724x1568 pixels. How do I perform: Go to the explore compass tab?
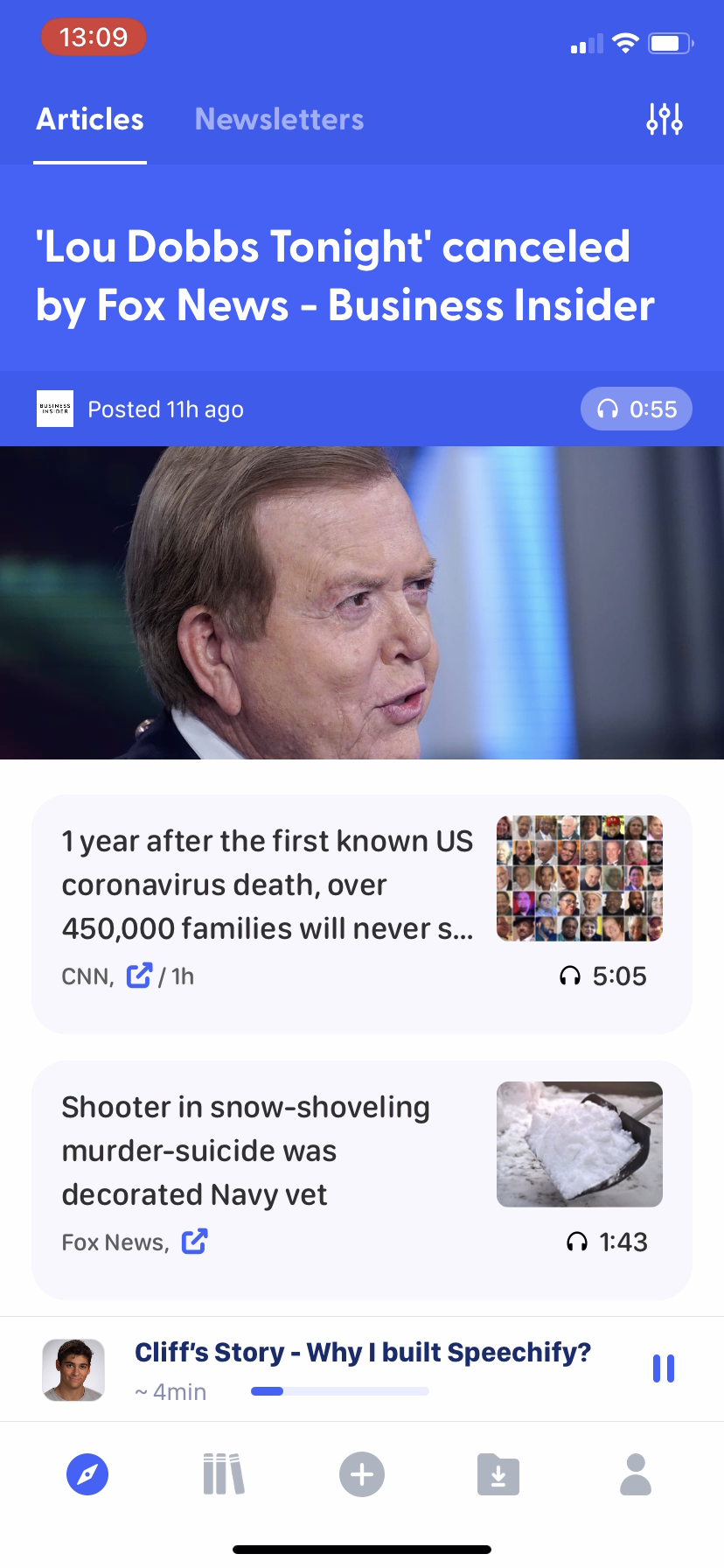click(87, 1474)
